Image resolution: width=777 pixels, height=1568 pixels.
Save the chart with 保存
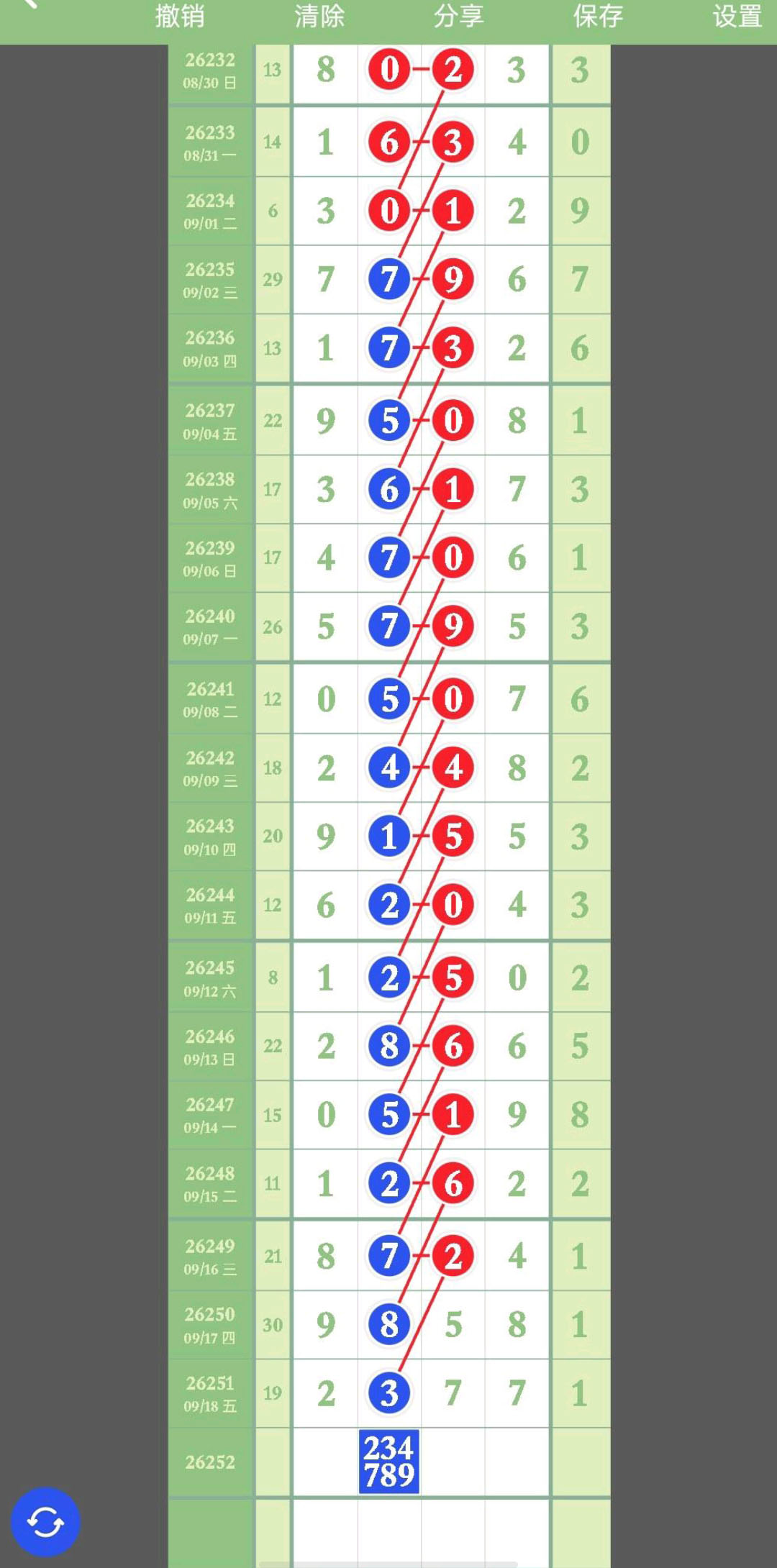tap(598, 16)
